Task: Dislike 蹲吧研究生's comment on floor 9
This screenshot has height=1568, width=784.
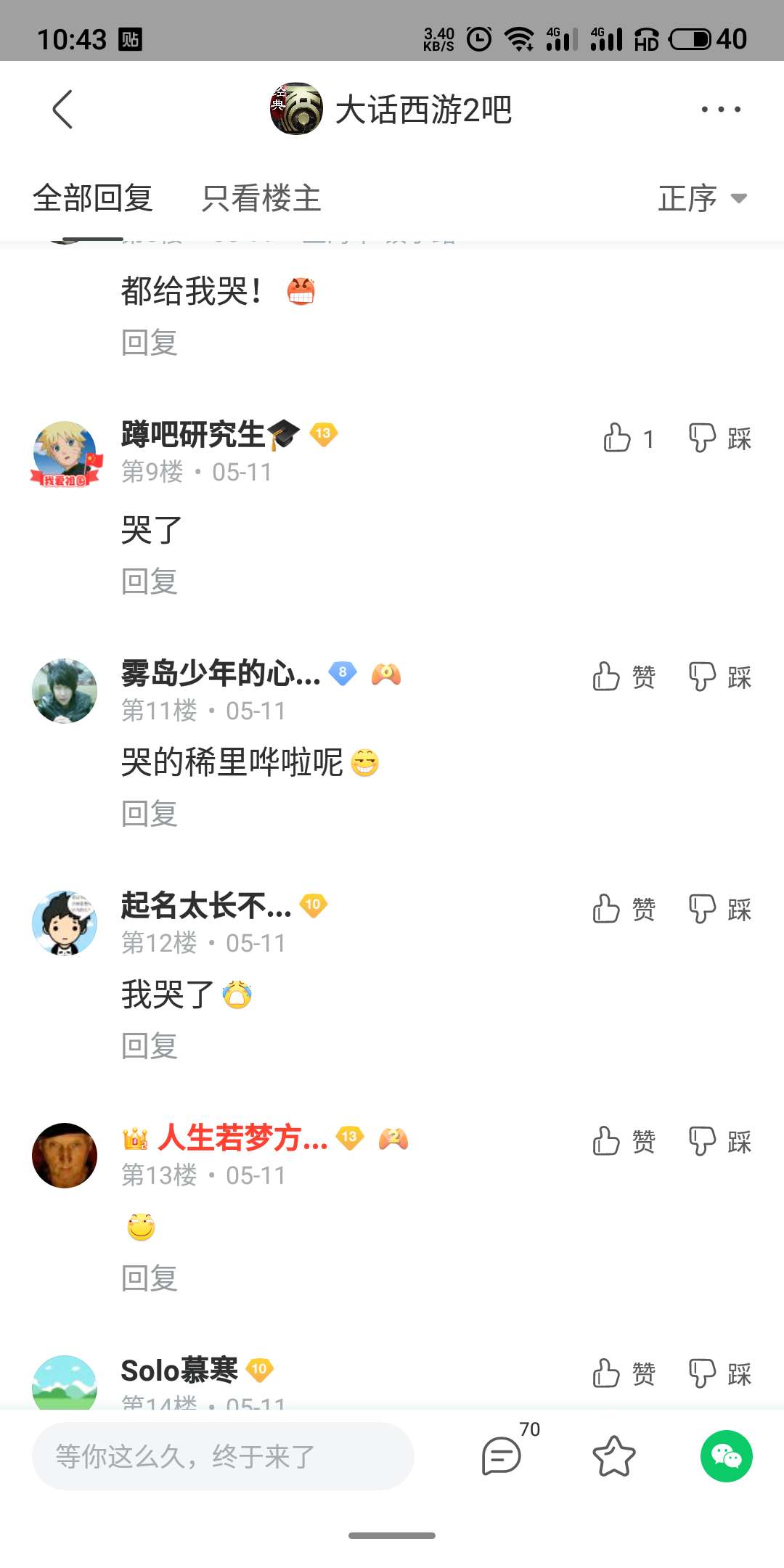Action: tap(719, 438)
